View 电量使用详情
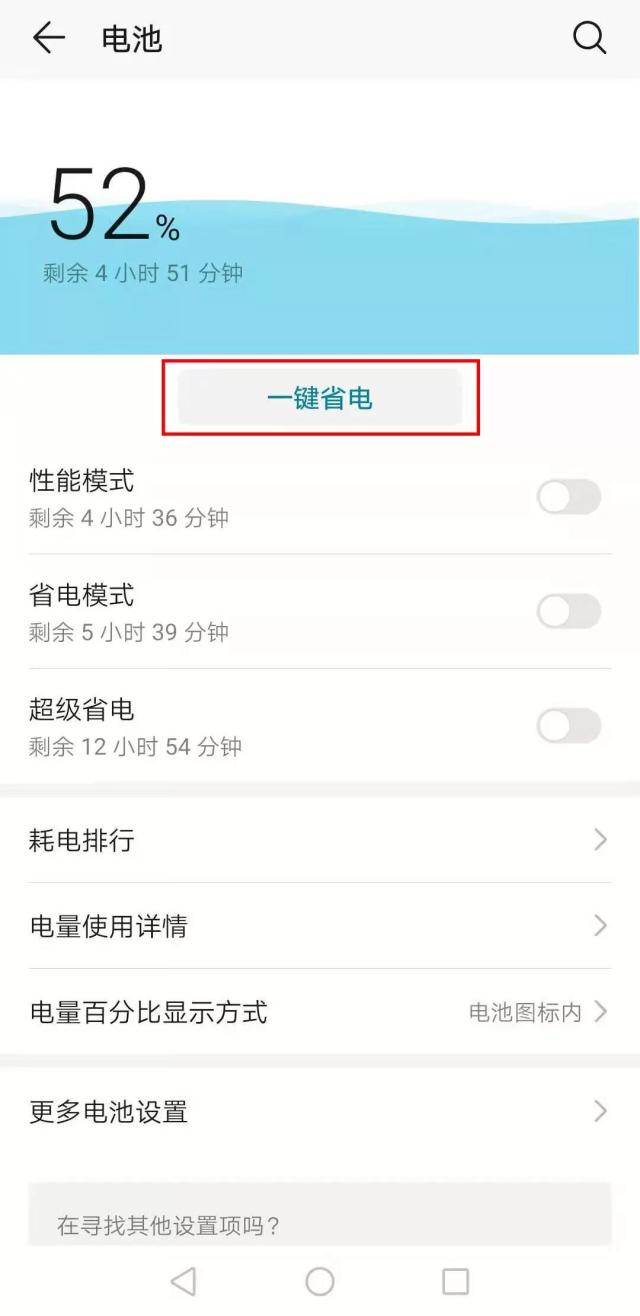This screenshot has width=640, height=1316. pyautogui.click(x=320, y=926)
